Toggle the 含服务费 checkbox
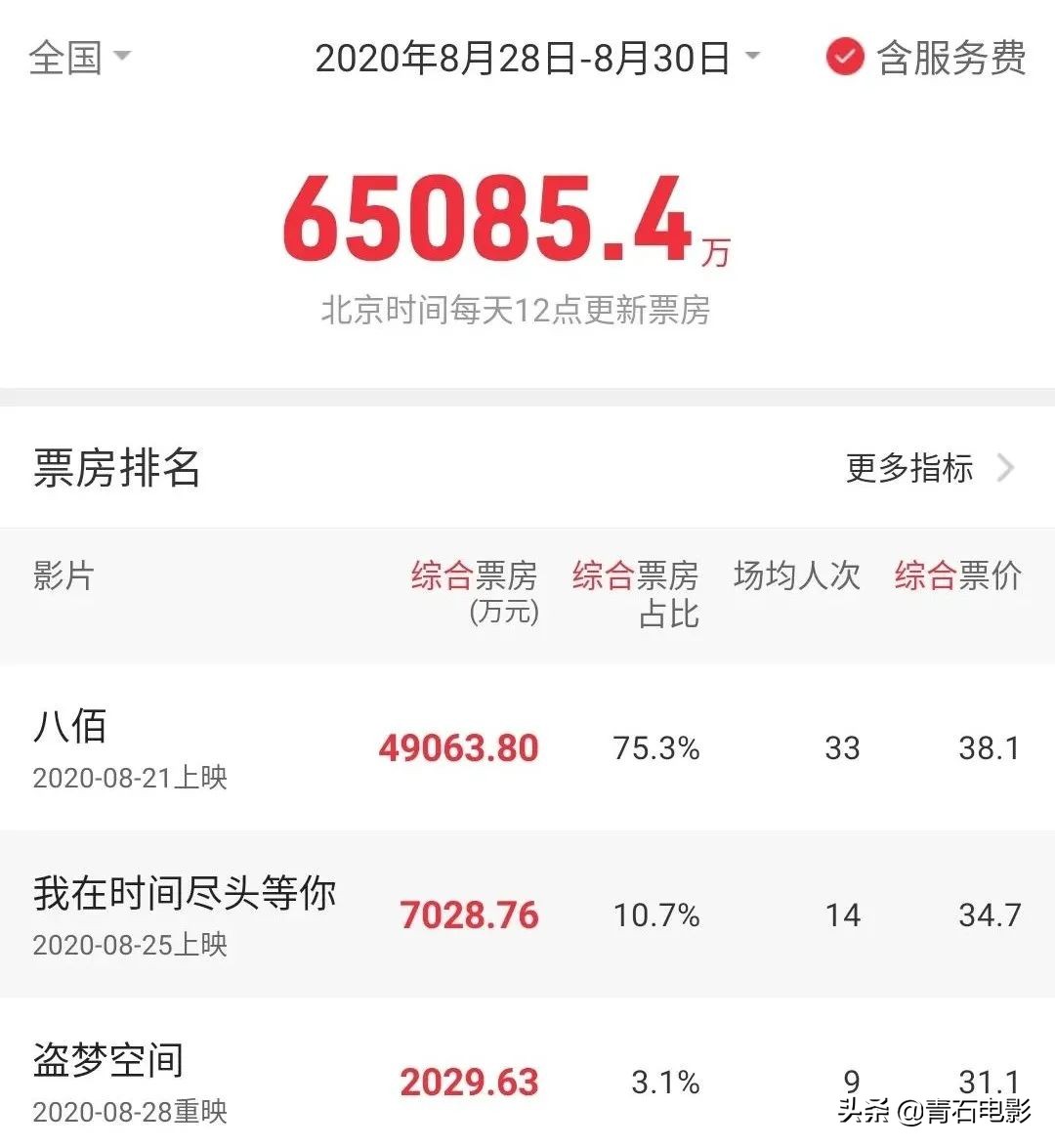 click(844, 58)
